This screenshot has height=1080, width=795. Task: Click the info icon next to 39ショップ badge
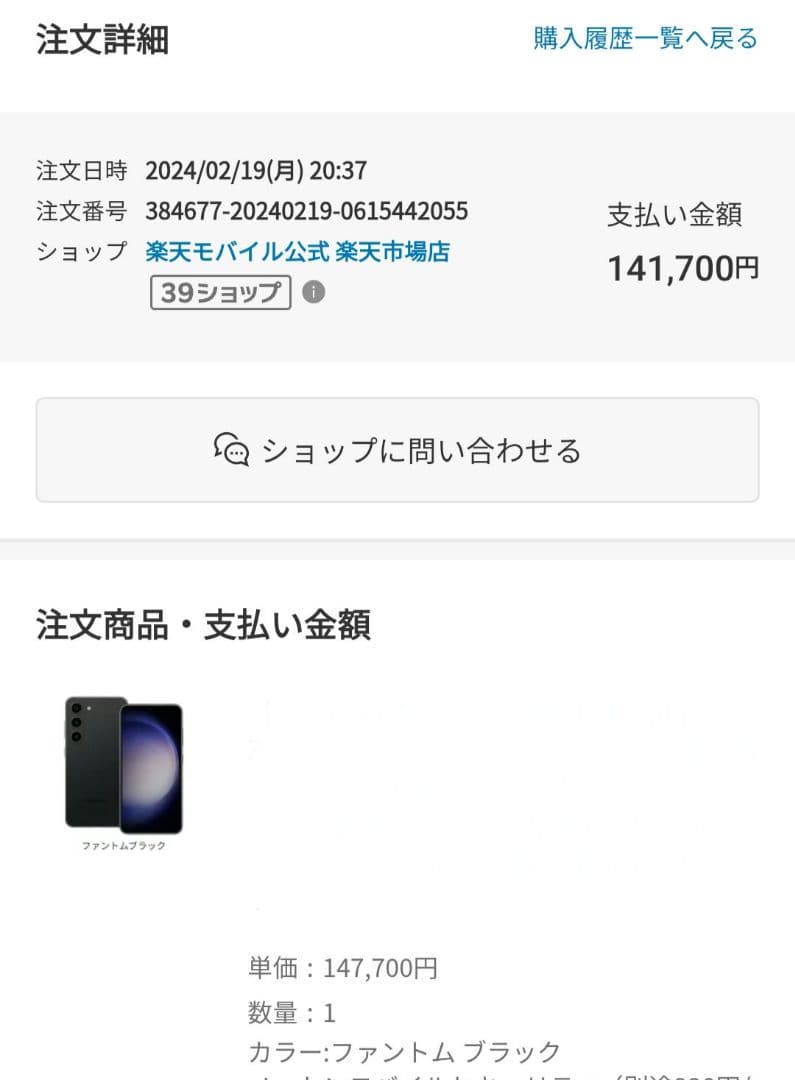pos(307,292)
